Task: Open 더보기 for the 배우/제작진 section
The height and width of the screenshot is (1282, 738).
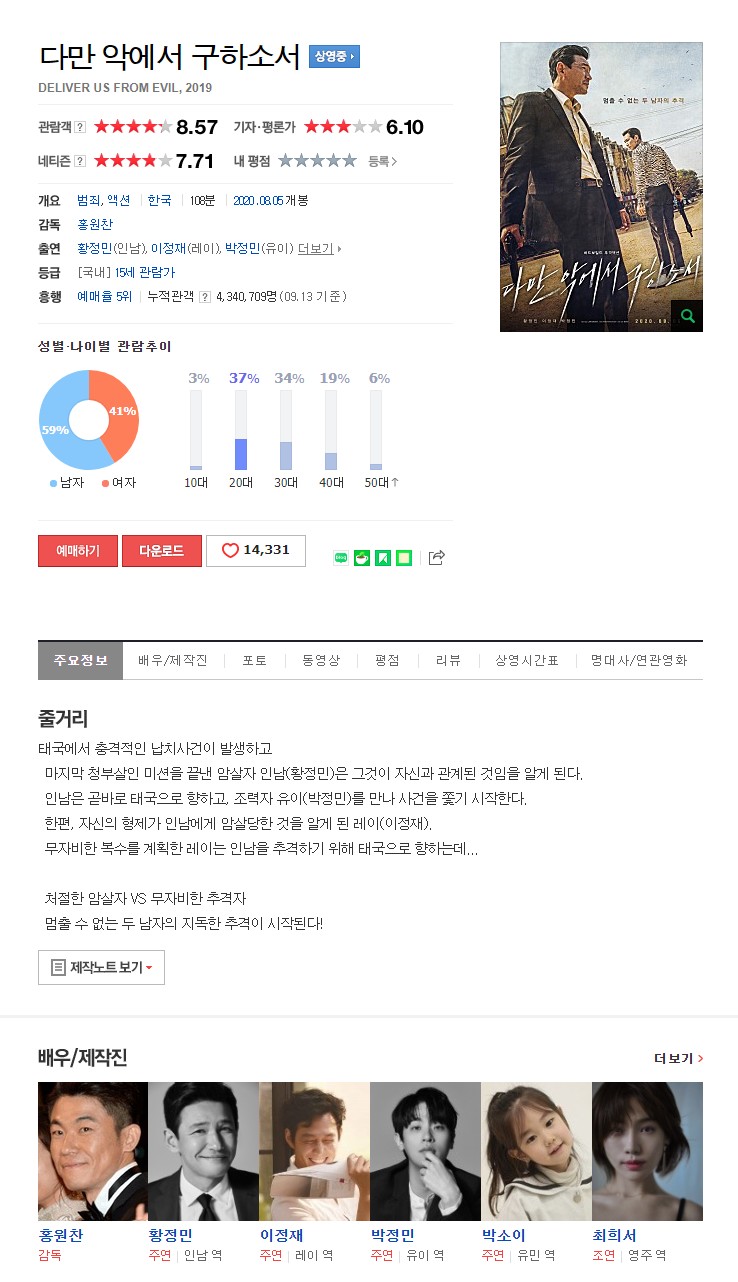Action: click(x=679, y=1058)
